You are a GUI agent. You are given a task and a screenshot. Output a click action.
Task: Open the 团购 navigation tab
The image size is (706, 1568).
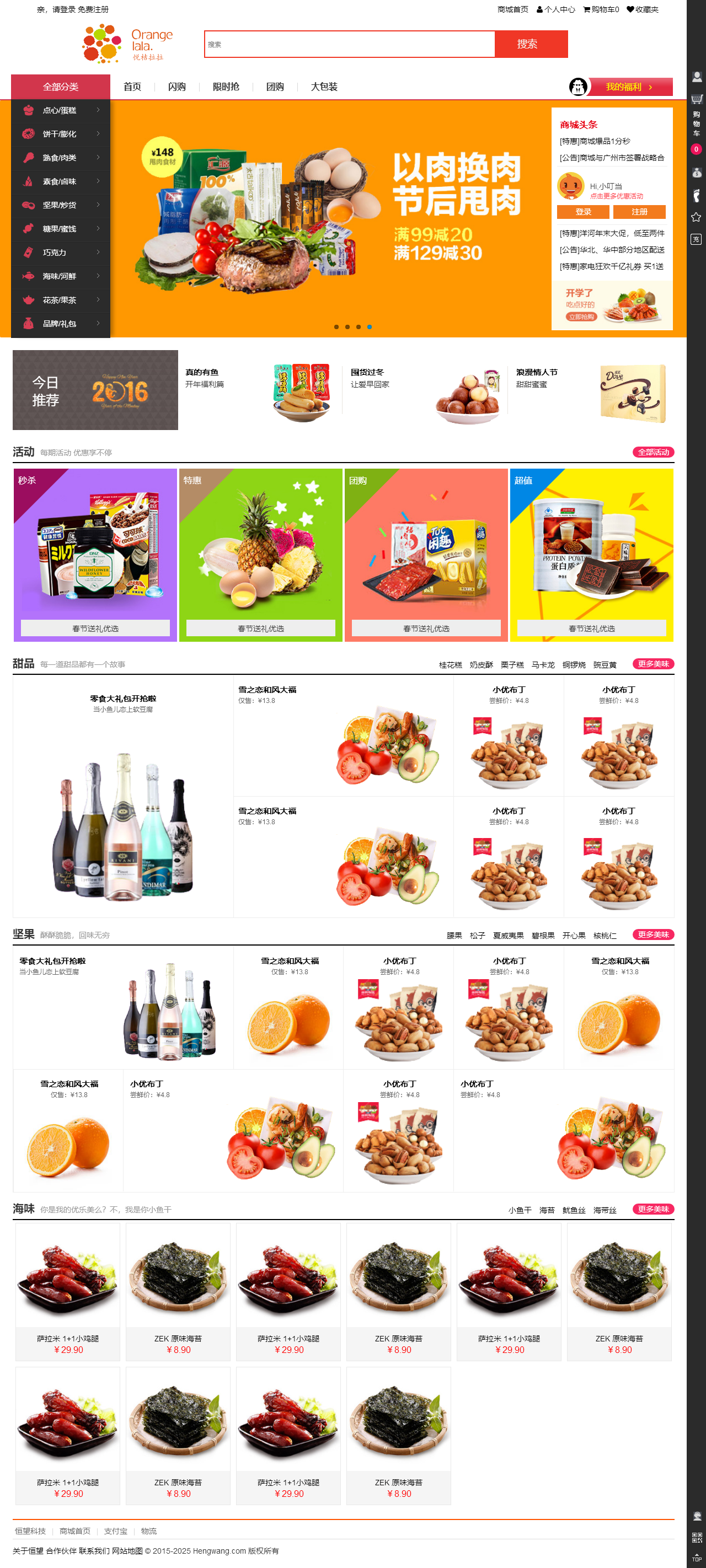click(x=275, y=87)
